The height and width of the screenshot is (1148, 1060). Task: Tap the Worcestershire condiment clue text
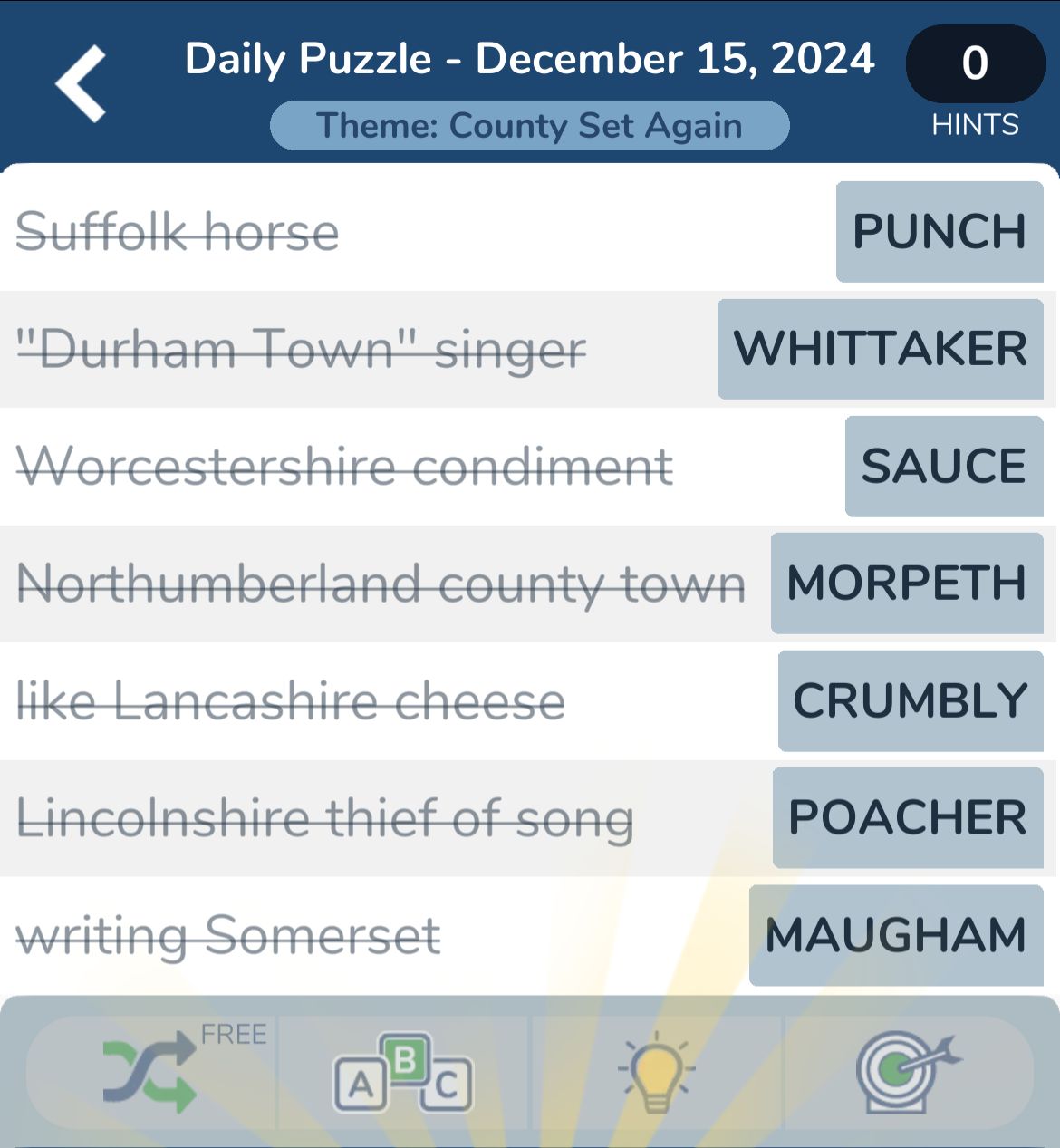[344, 466]
